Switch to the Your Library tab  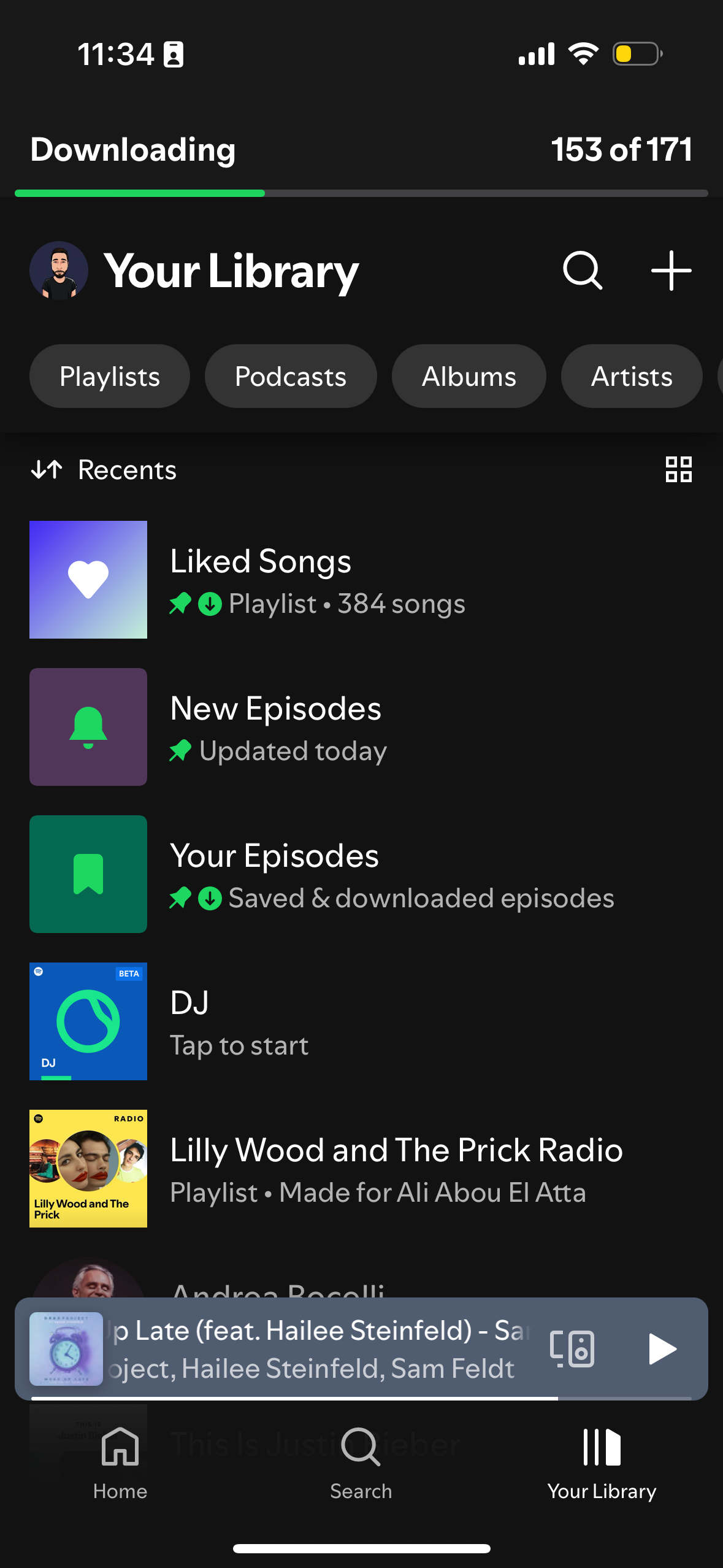click(603, 1466)
